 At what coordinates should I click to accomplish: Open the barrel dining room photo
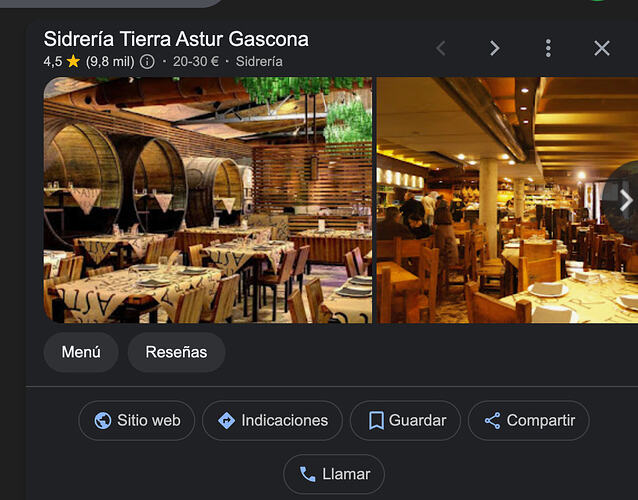click(207, 200)
